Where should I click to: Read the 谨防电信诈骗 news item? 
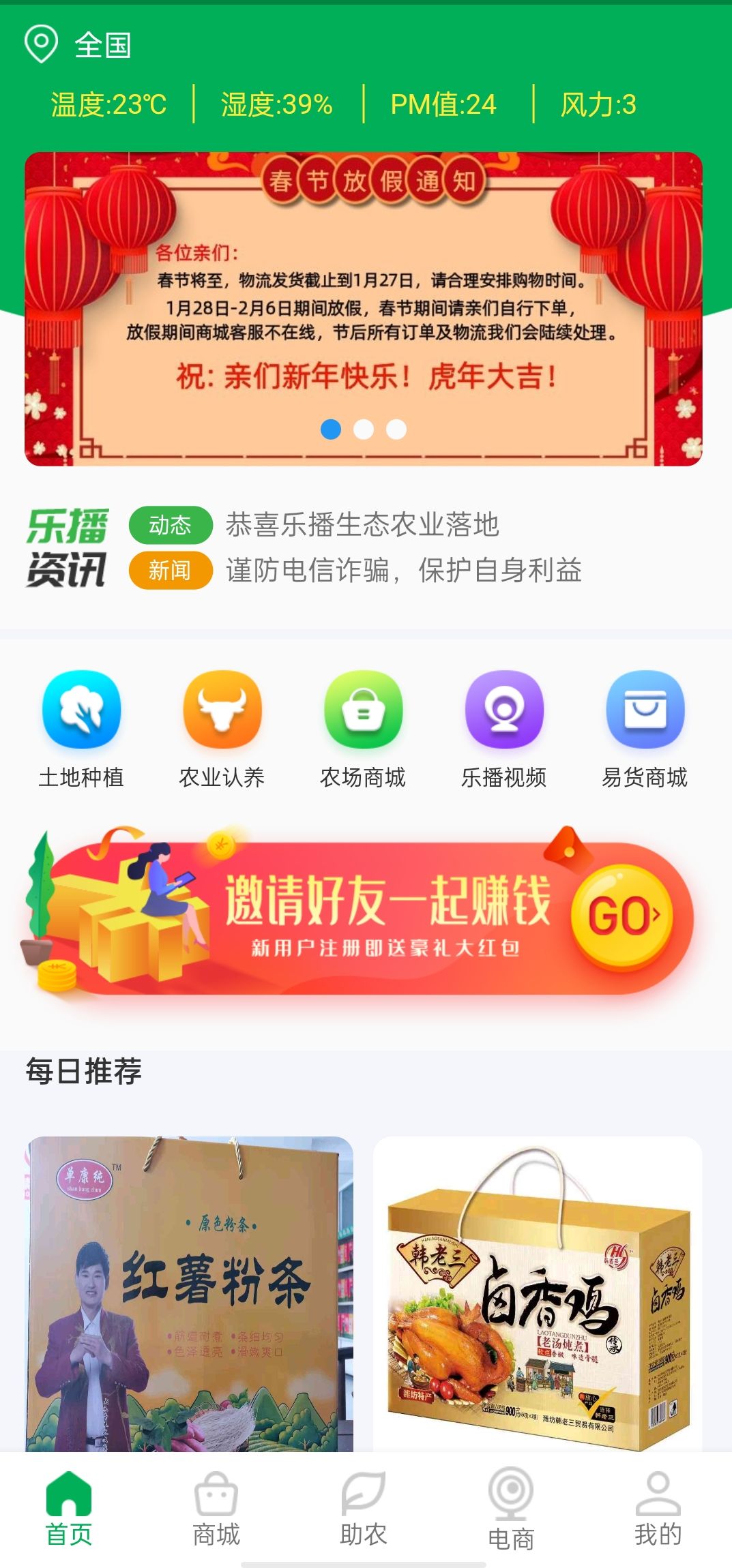pos(403,571)
